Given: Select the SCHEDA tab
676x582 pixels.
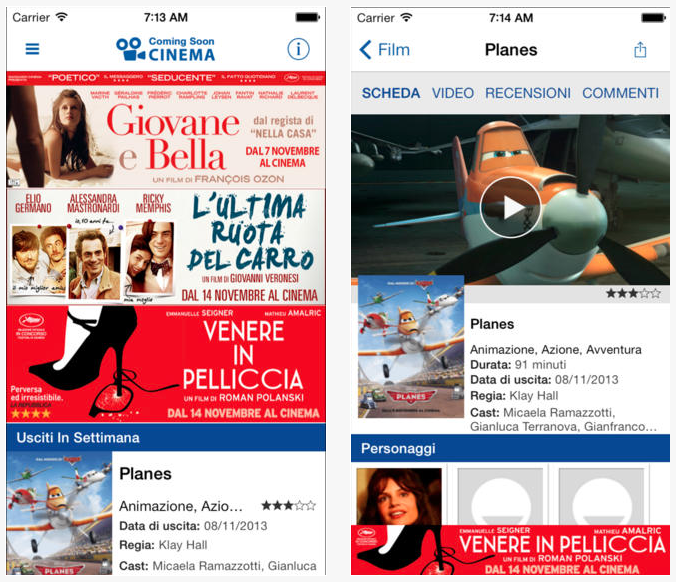Looking at the screenshot, I should click(x=391, y=93).
